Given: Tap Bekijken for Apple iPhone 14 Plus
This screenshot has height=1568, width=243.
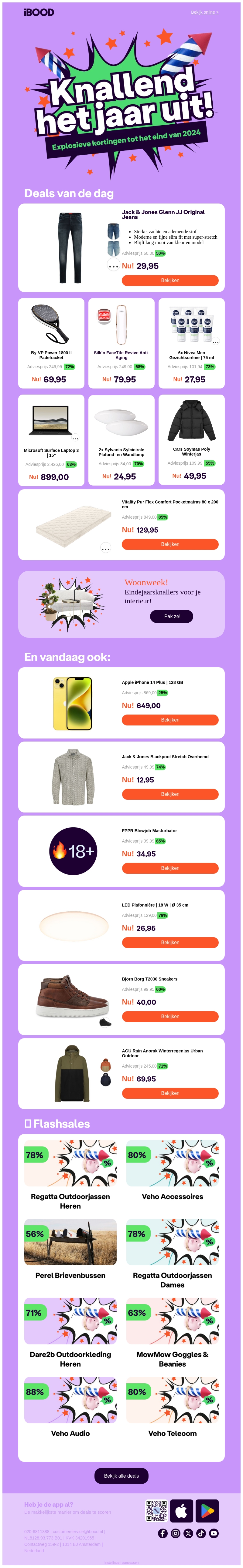Looking at the screenshot, I should point(170,719).
